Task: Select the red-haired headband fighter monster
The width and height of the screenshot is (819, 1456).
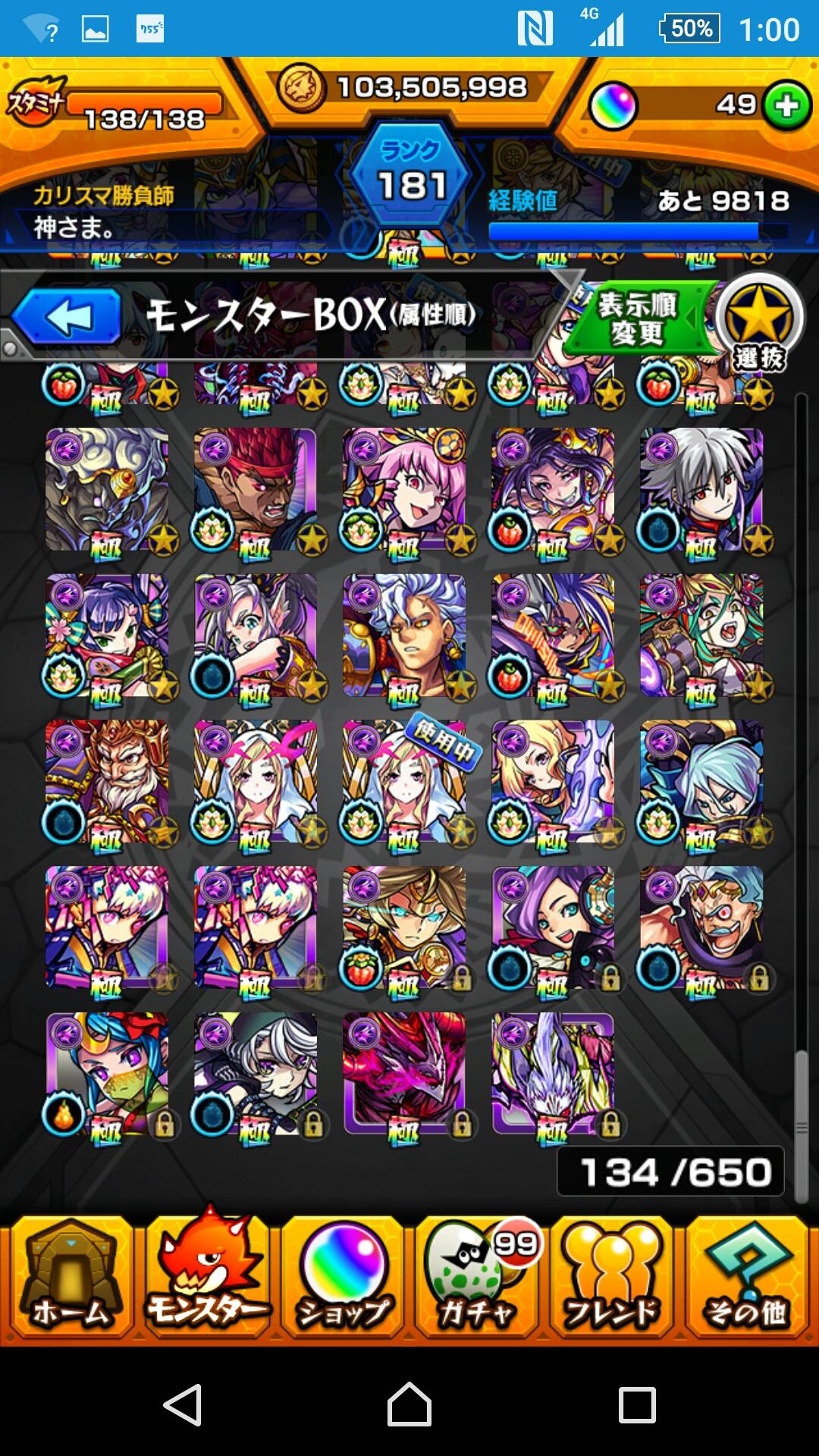Action: coord(256,490)
